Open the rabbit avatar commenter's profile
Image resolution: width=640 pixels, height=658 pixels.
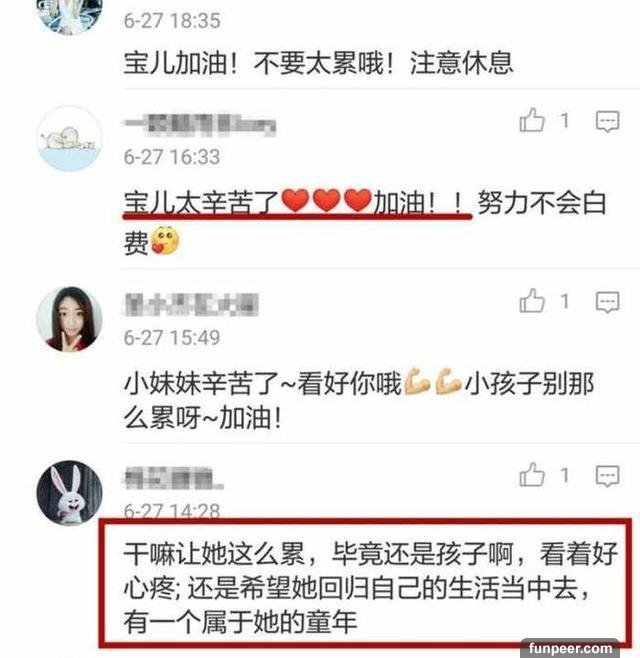tap(69, 493)
